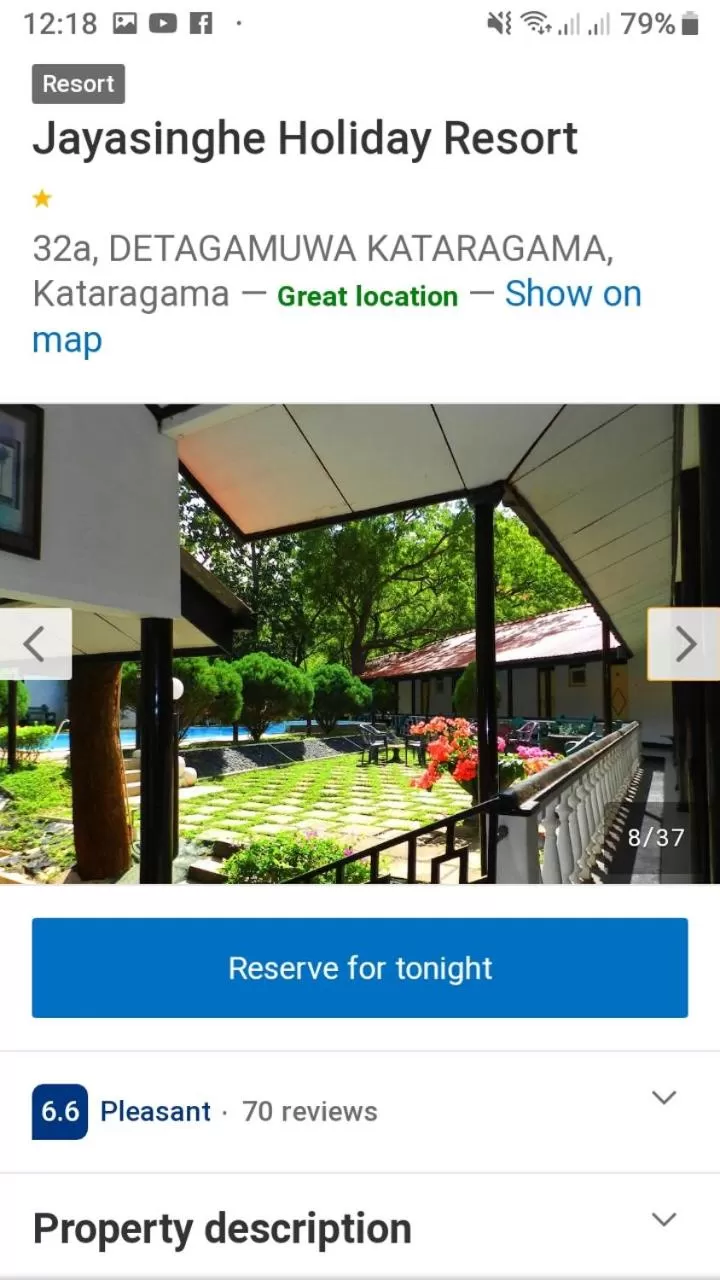The width and height of the screenshot is (720, 1280).
Task: Open Show on map link
Action: 573,293
